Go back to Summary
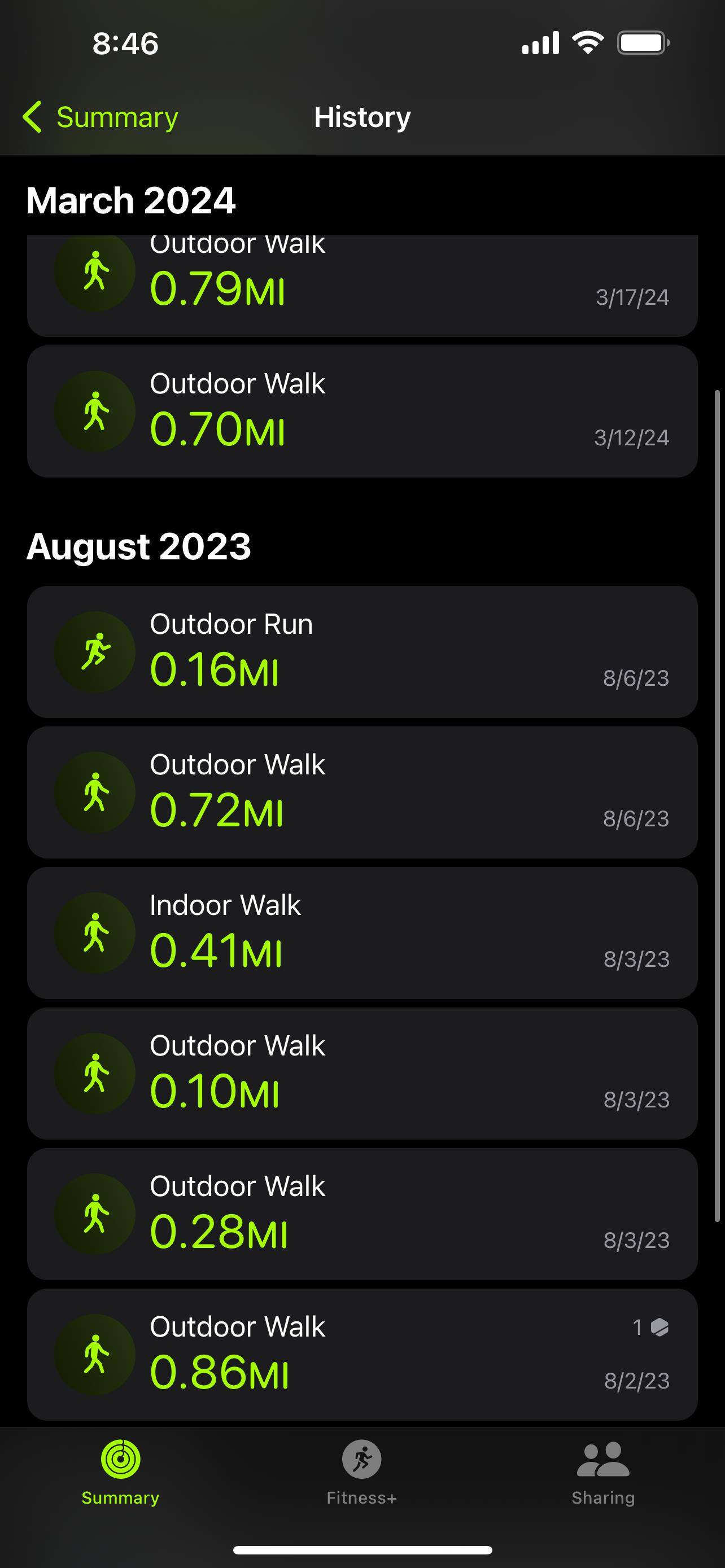Viewport: 725px width, 1568px height. 101,117
